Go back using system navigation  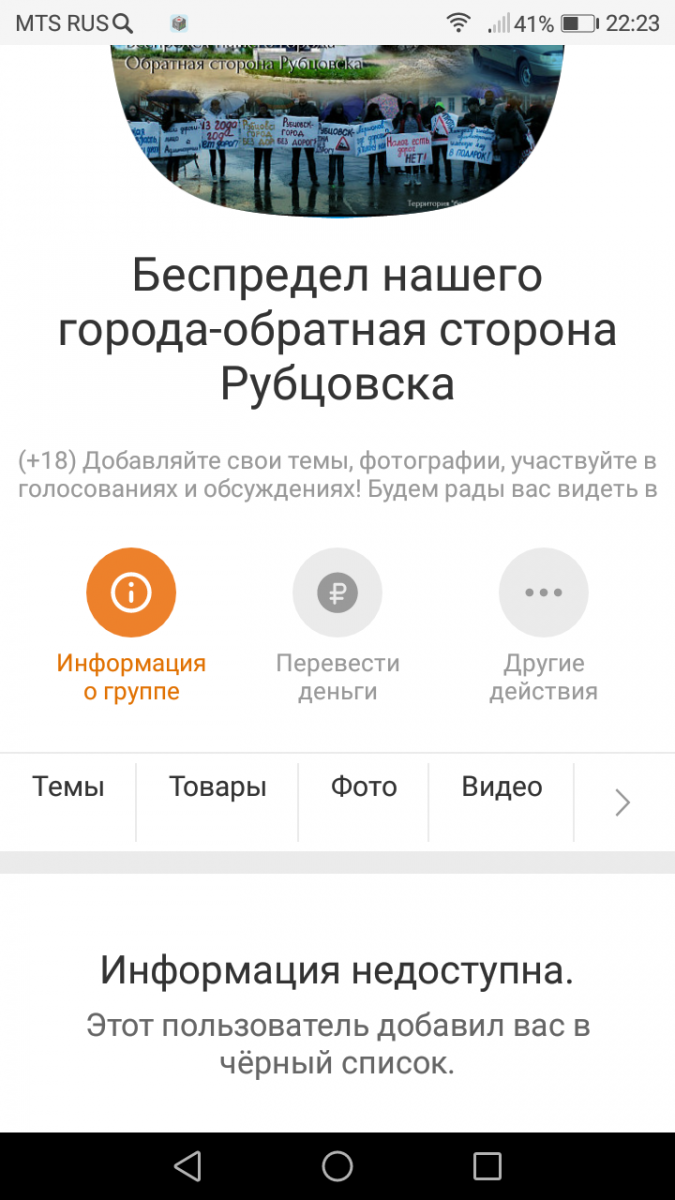[187, 1166]
